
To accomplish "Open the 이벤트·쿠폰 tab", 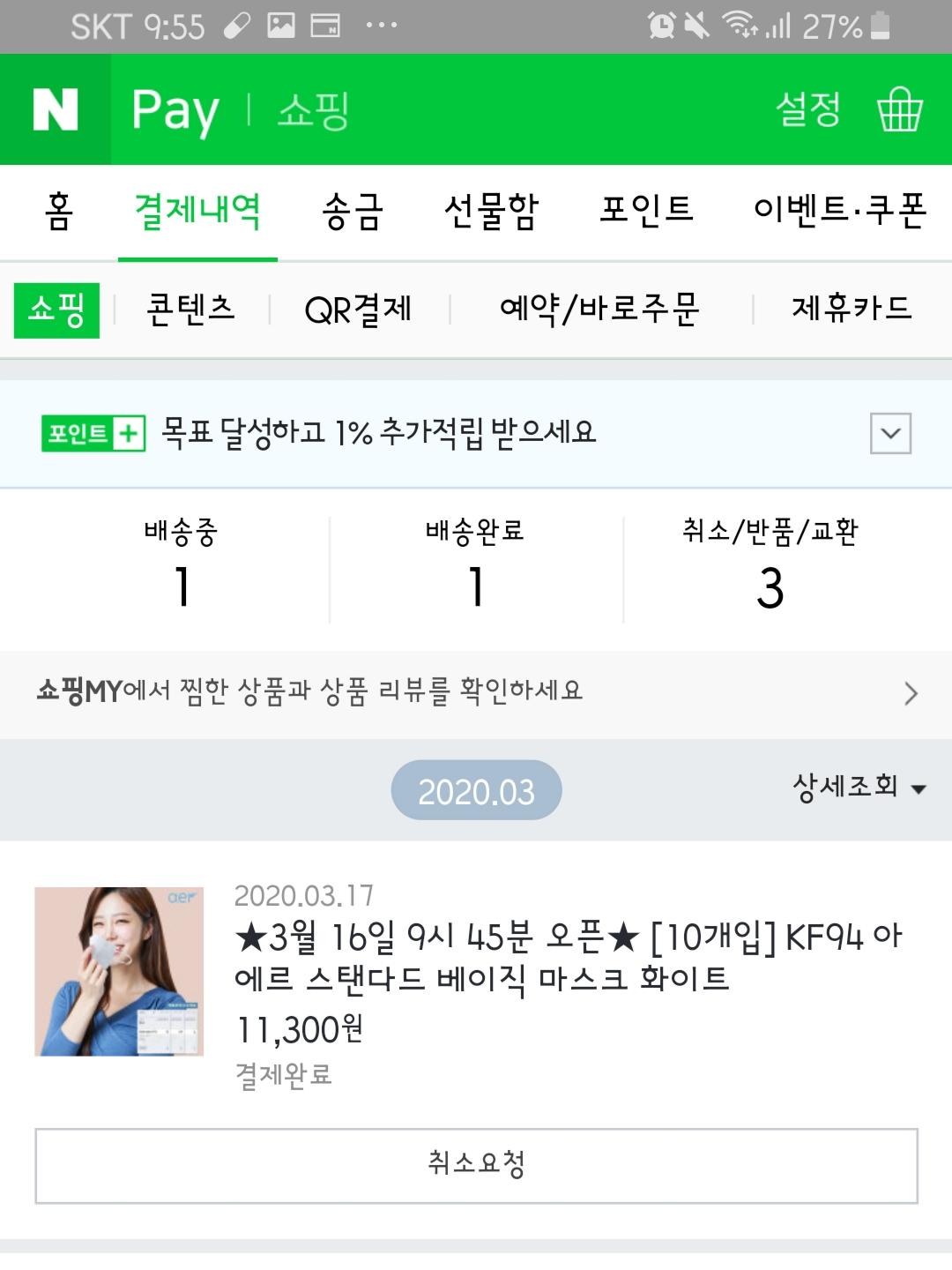I will (839, 212).
